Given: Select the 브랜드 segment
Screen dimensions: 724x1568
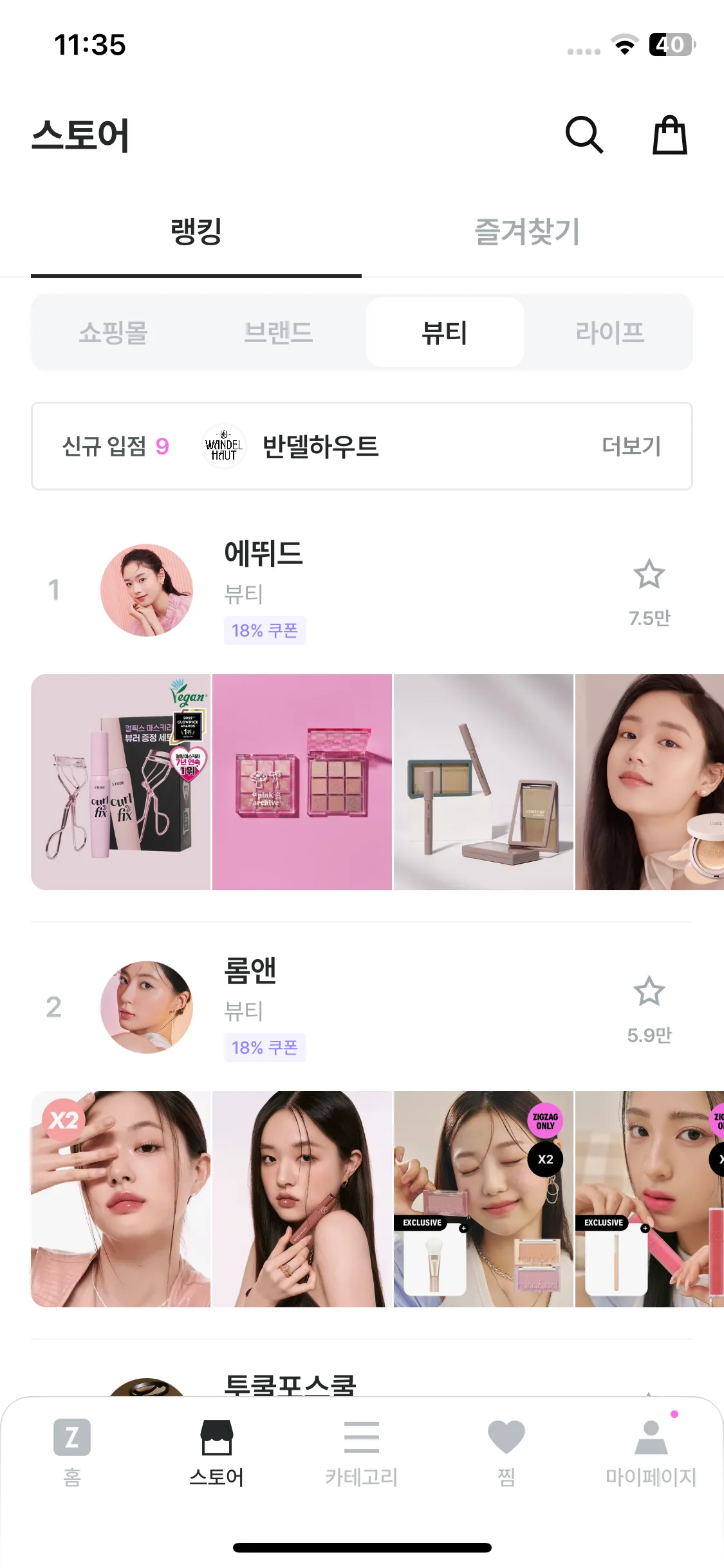Looking at the screenshot, I should [x=279, y=333].
